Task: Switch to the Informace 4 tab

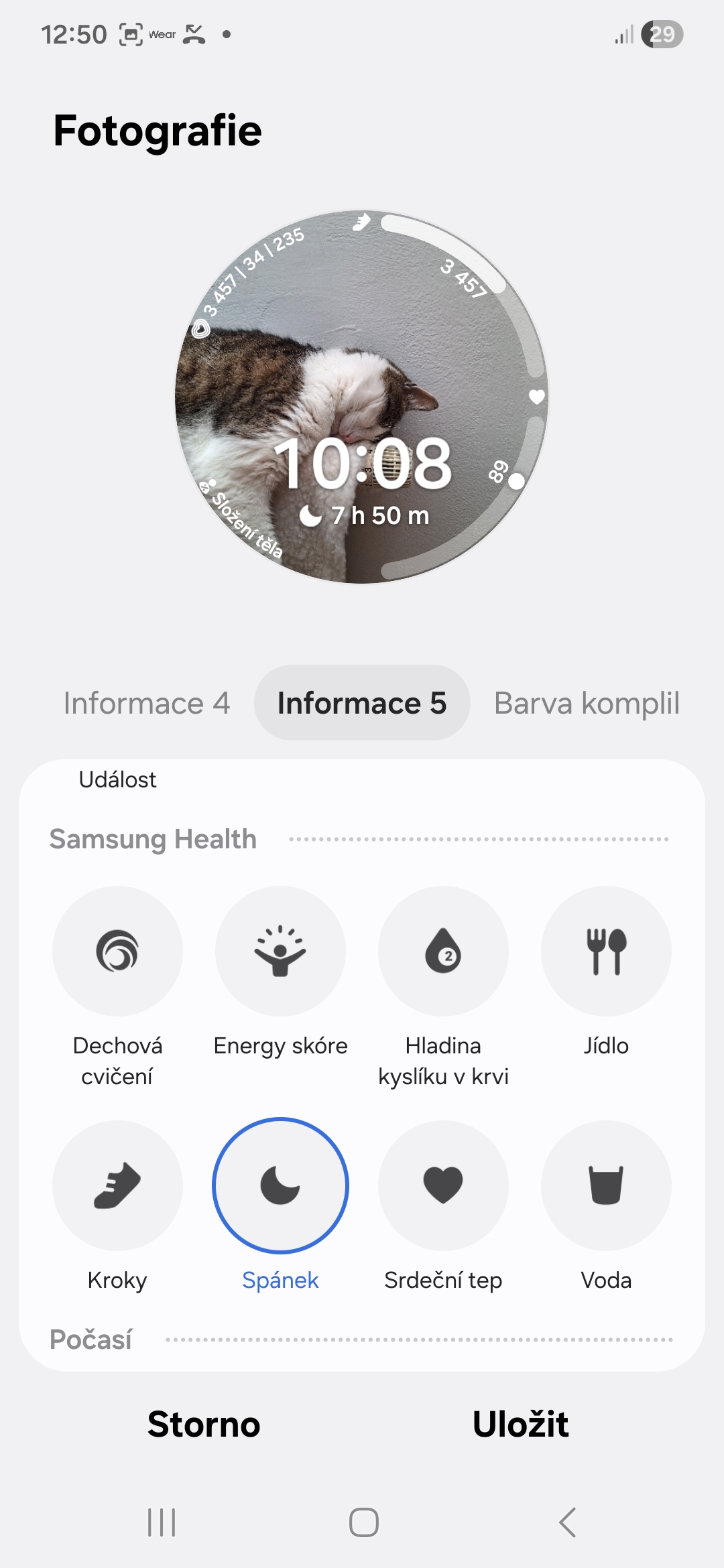Action: point(147,704)
